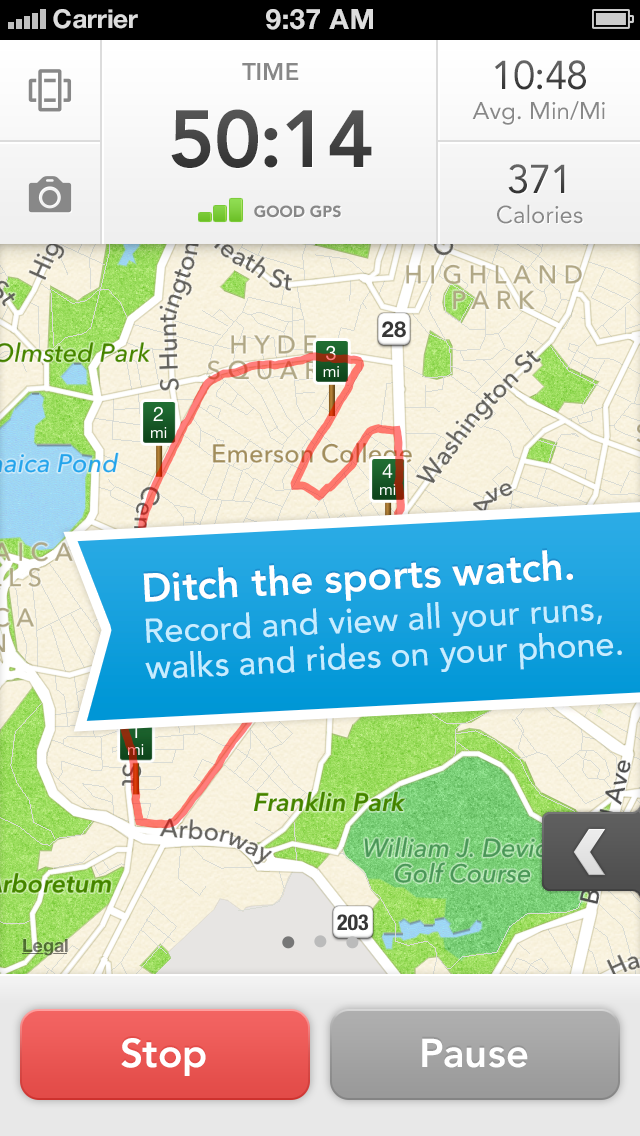Tap the phone screen lock icon
The width and height of the screenshot is (640, 1136).
[50, 91]
